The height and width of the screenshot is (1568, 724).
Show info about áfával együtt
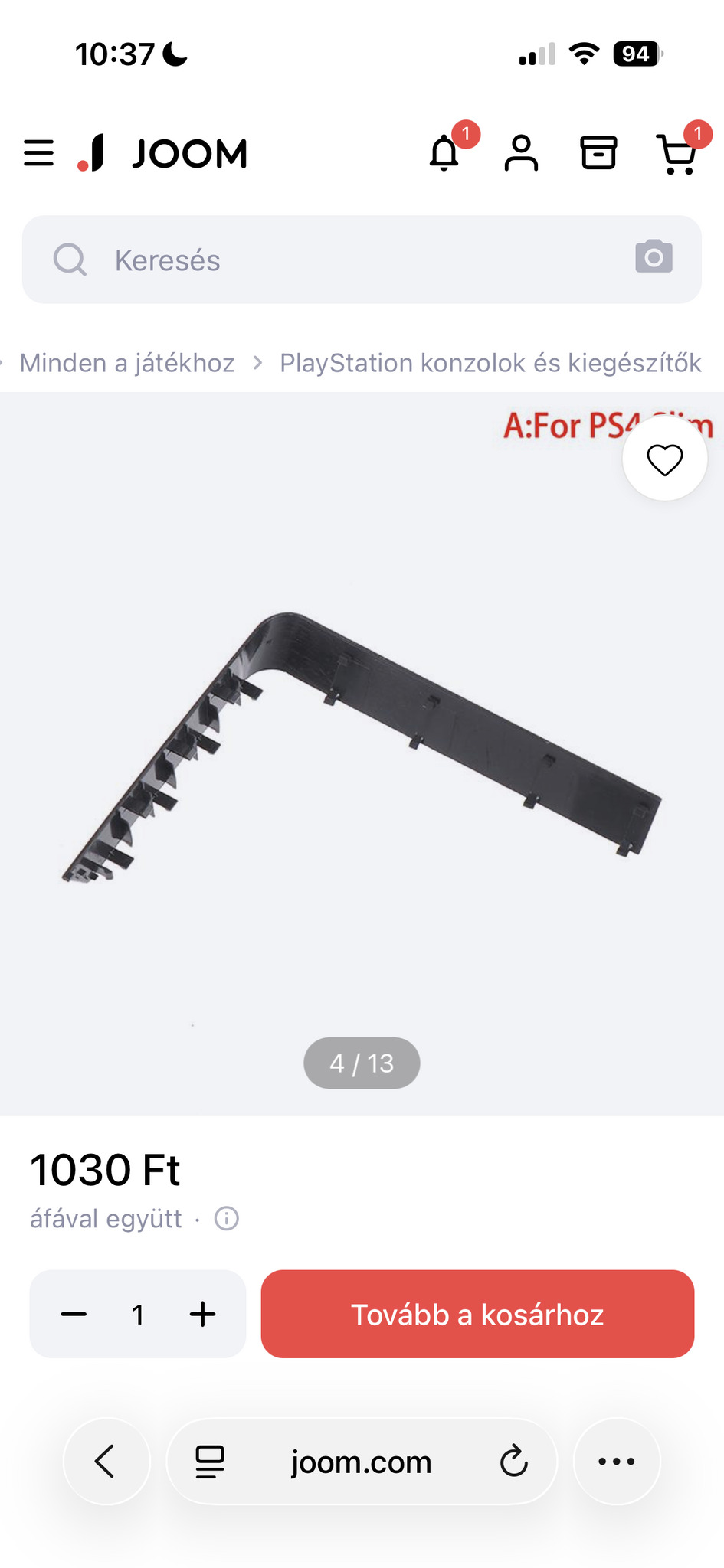226,1218
